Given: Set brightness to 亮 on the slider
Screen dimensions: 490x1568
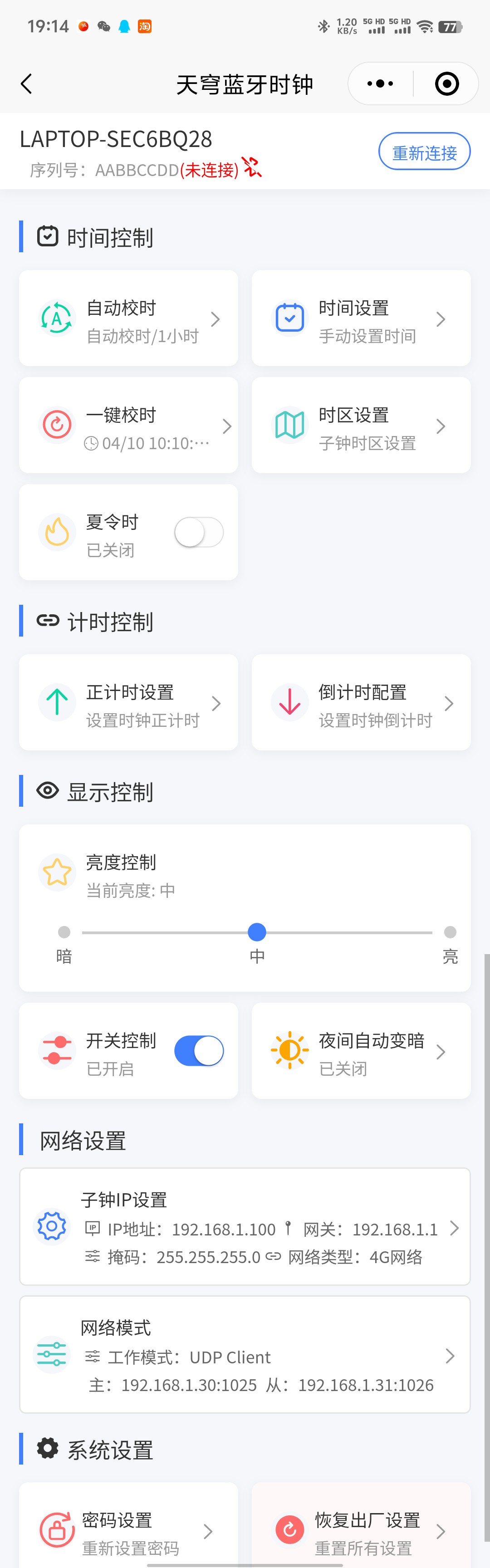Looking at the screenshot, I should click(x=450, y=932).
